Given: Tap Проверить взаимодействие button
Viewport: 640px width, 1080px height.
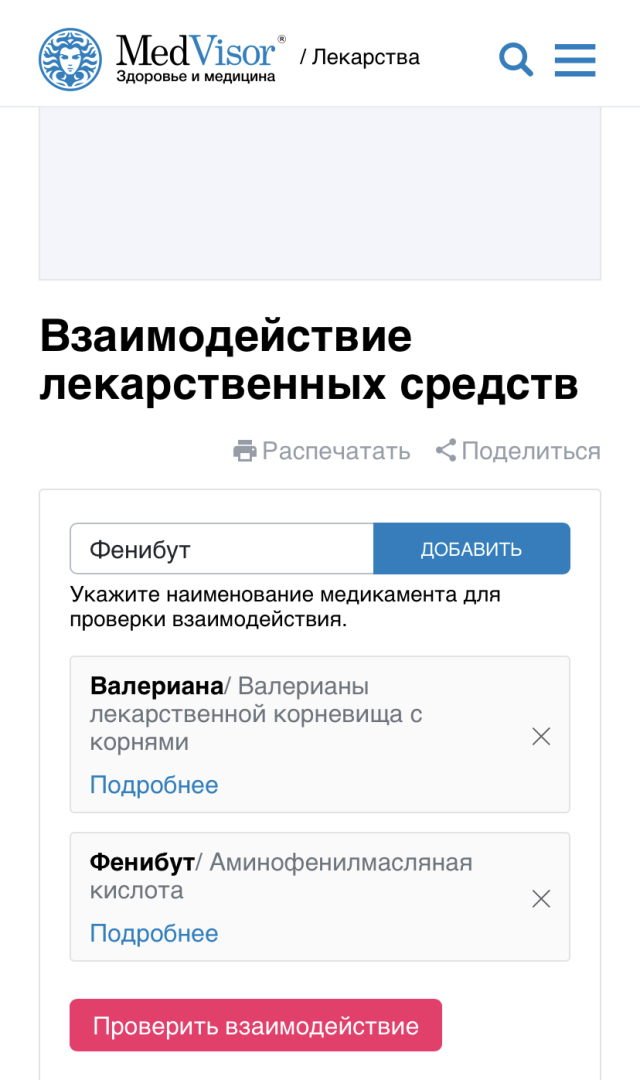Looking at the screenshot, I should tap(255, 1026).
